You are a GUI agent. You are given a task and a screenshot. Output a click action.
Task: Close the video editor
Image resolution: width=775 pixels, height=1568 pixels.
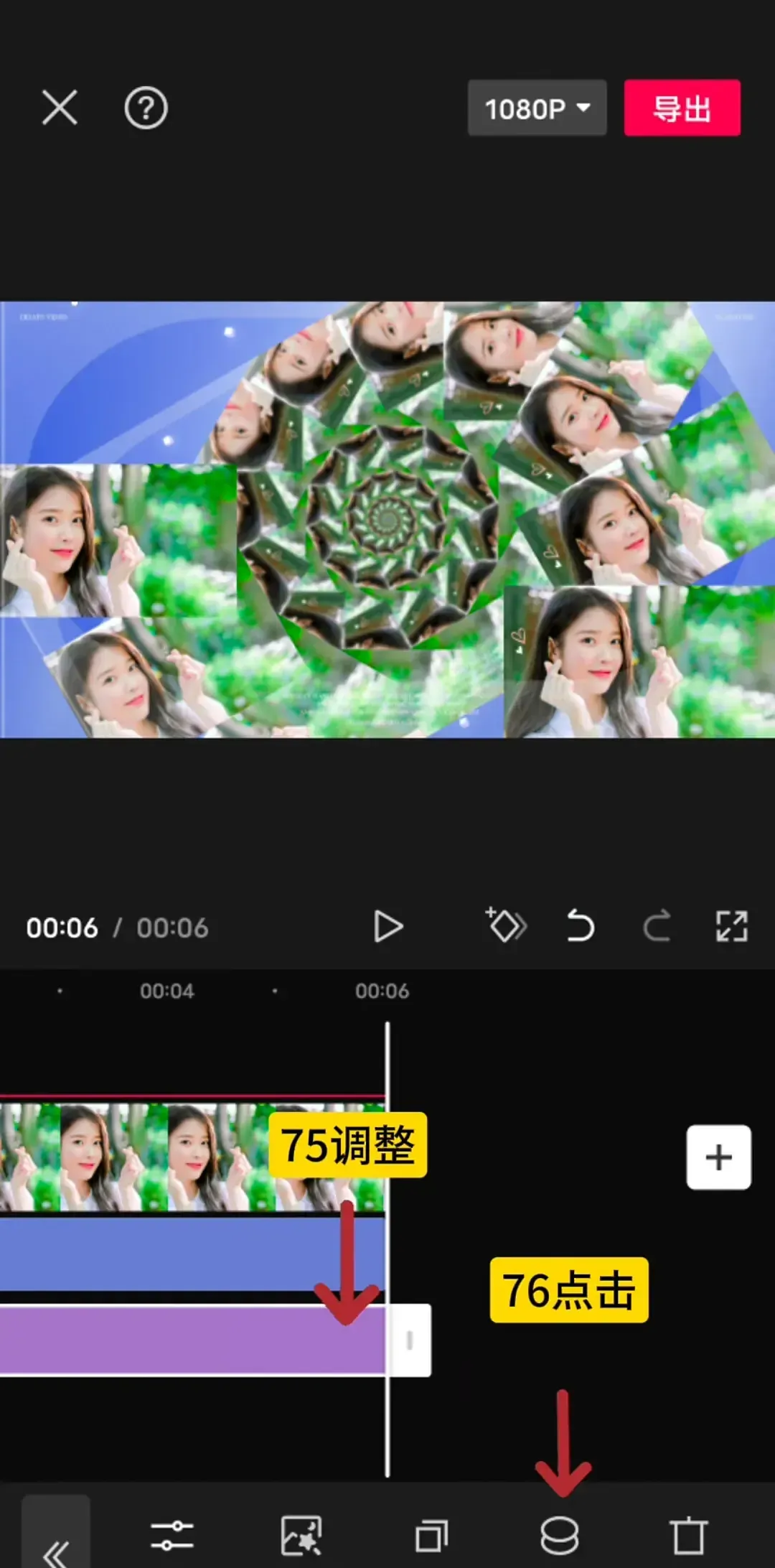point(60,108)
